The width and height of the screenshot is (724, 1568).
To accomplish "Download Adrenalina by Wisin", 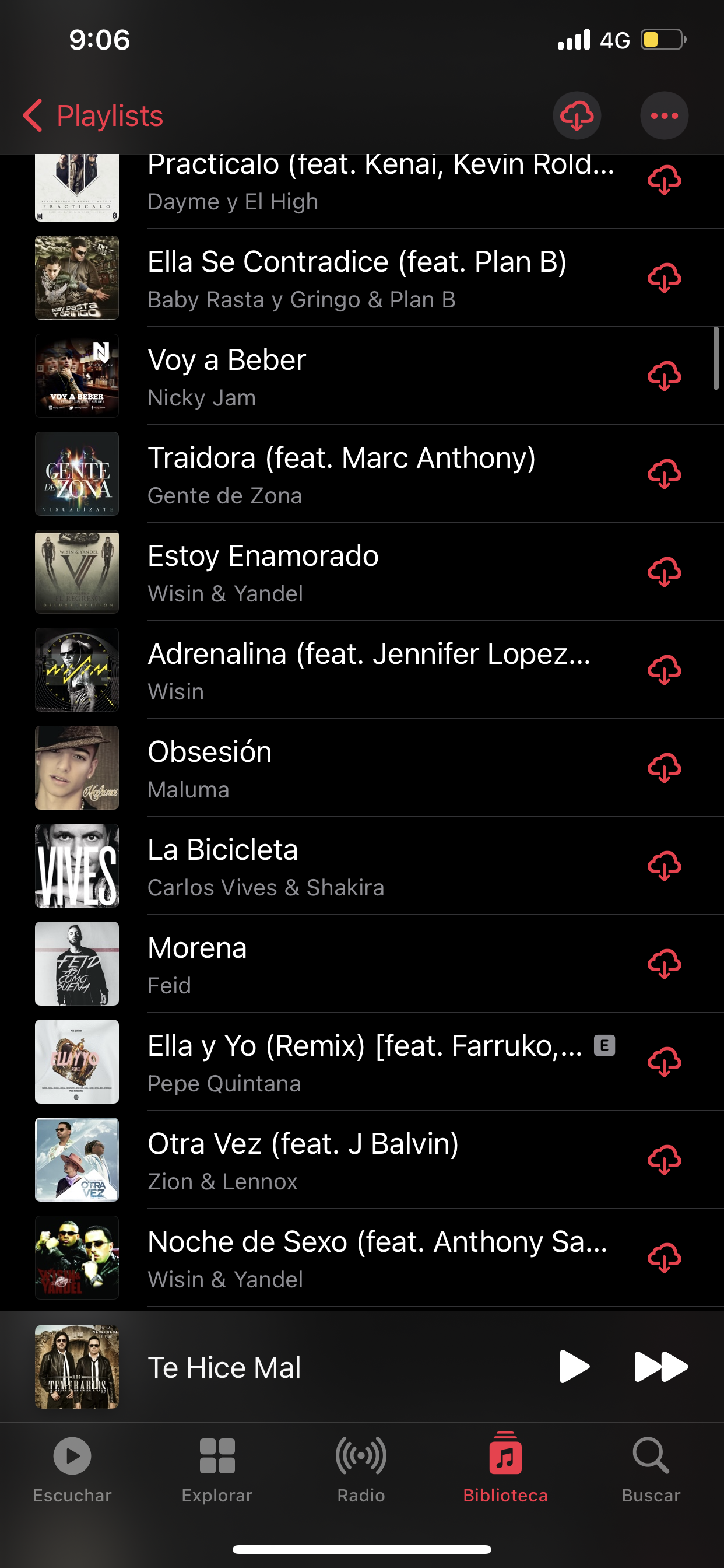I will coord(664,670).
